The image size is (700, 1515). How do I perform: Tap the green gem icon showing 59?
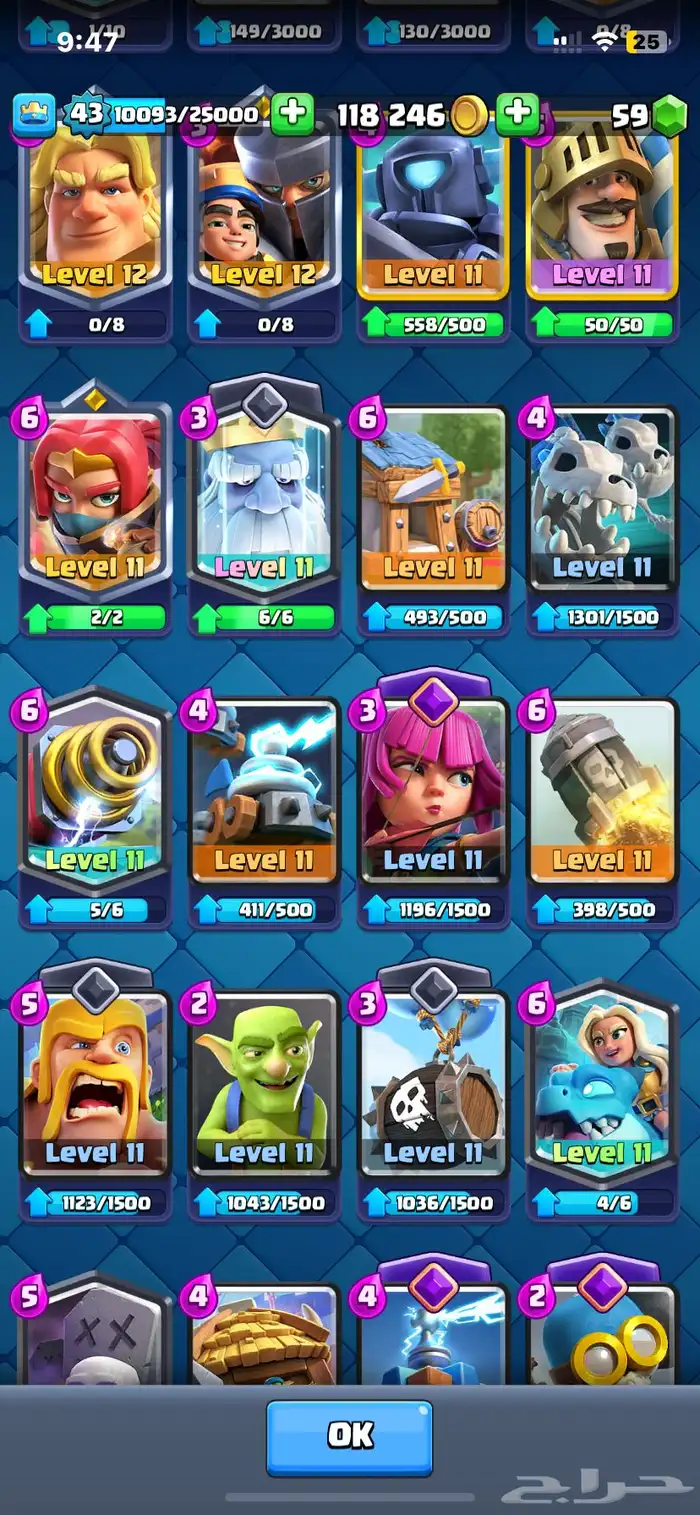point(669,115)
